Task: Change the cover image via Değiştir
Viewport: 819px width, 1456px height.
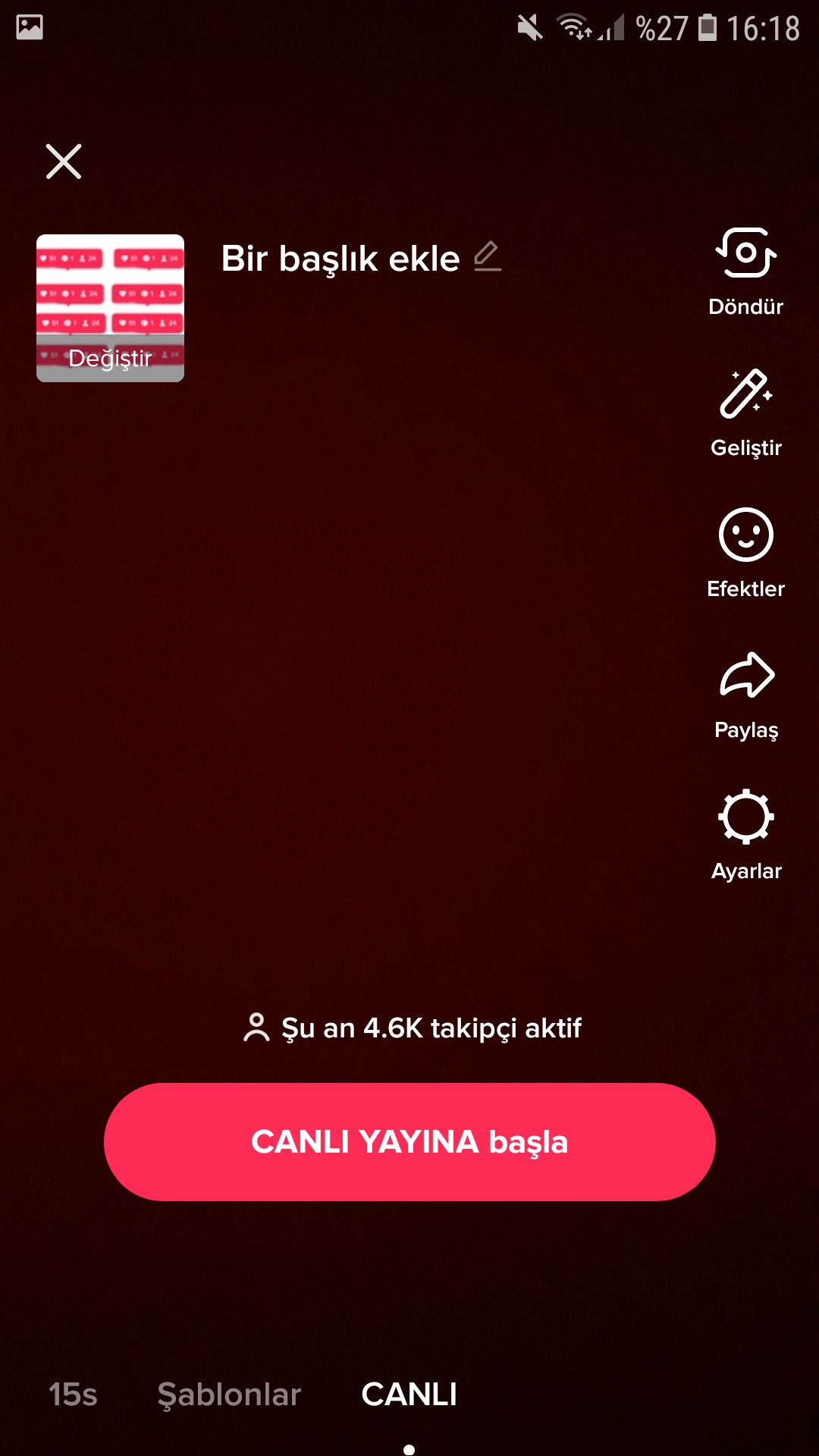Action: pos(110,308)
